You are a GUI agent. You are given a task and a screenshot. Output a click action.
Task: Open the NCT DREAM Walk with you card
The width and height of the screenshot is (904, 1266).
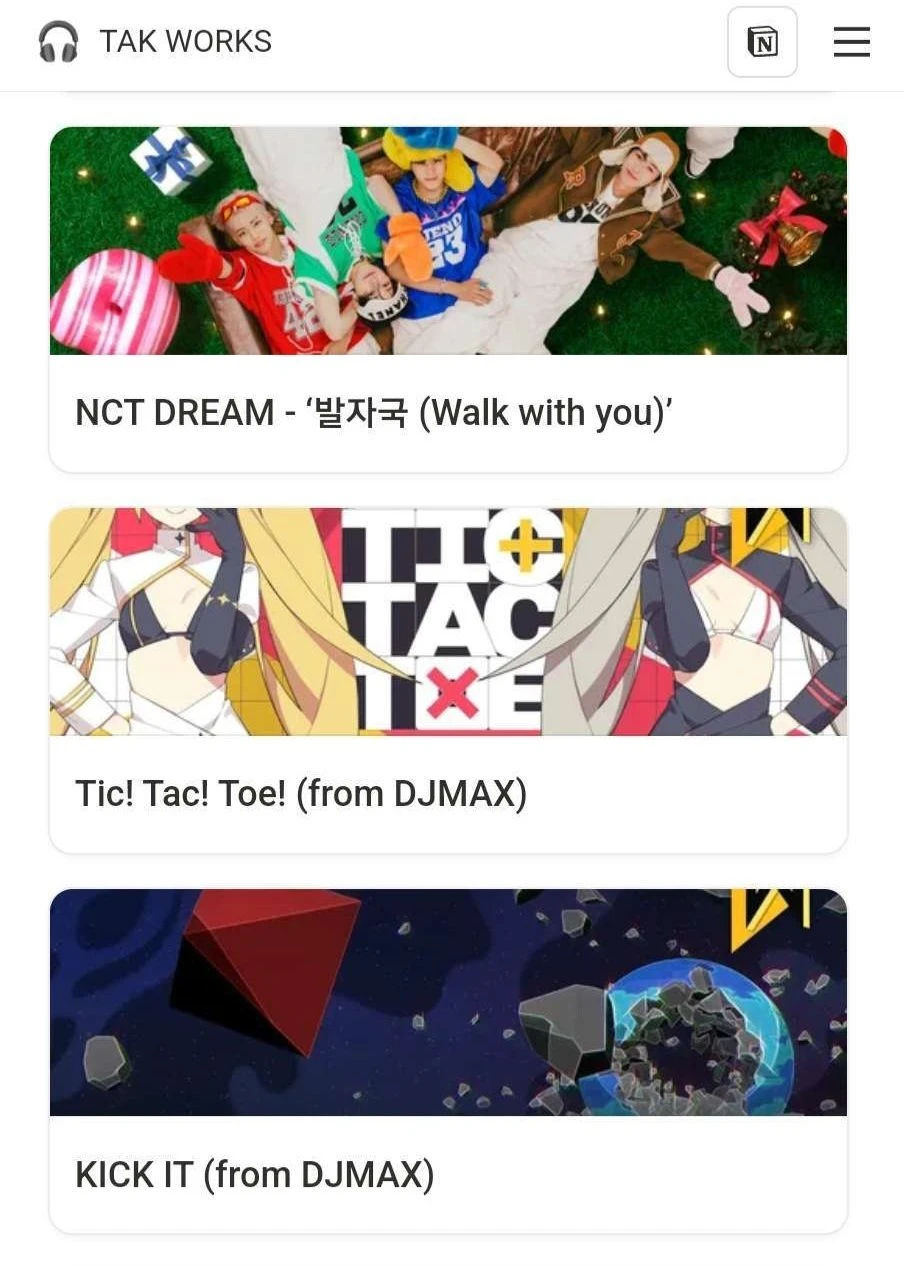(448, 300)
